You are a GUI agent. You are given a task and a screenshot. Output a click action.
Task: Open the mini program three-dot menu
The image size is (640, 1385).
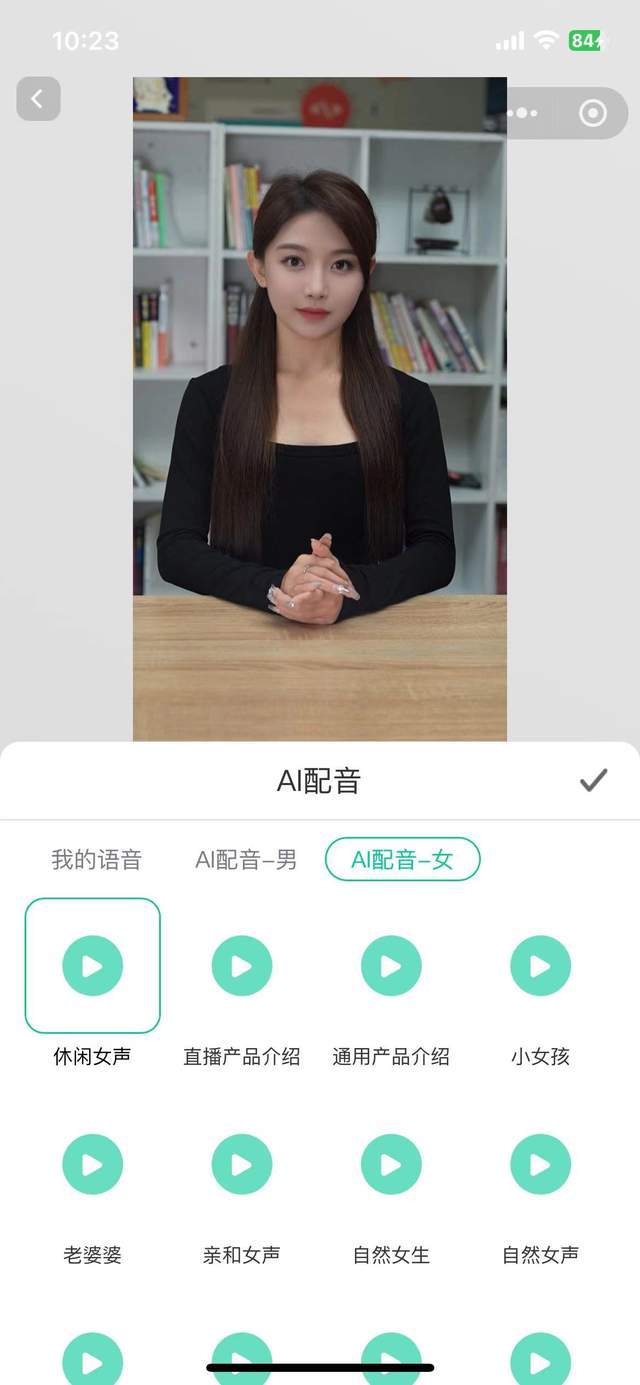tap(522, 113)
